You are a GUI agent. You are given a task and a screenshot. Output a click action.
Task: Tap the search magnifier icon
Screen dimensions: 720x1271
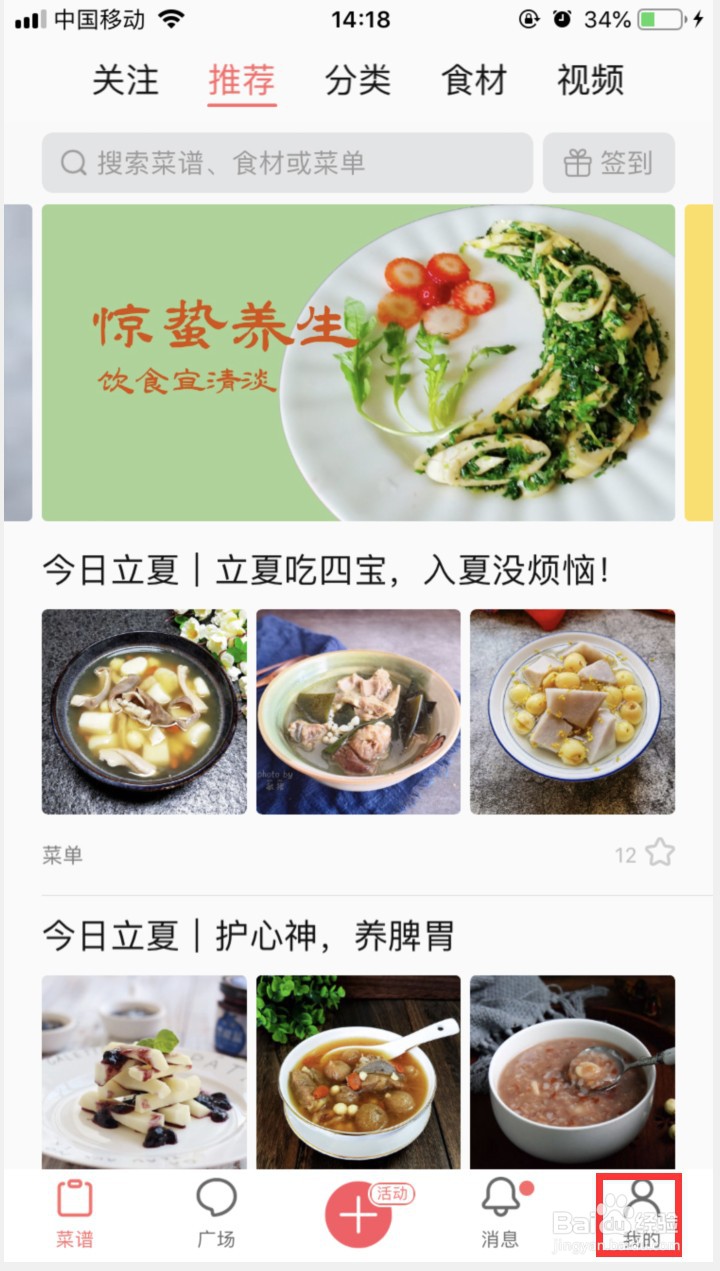coord(73,162)
